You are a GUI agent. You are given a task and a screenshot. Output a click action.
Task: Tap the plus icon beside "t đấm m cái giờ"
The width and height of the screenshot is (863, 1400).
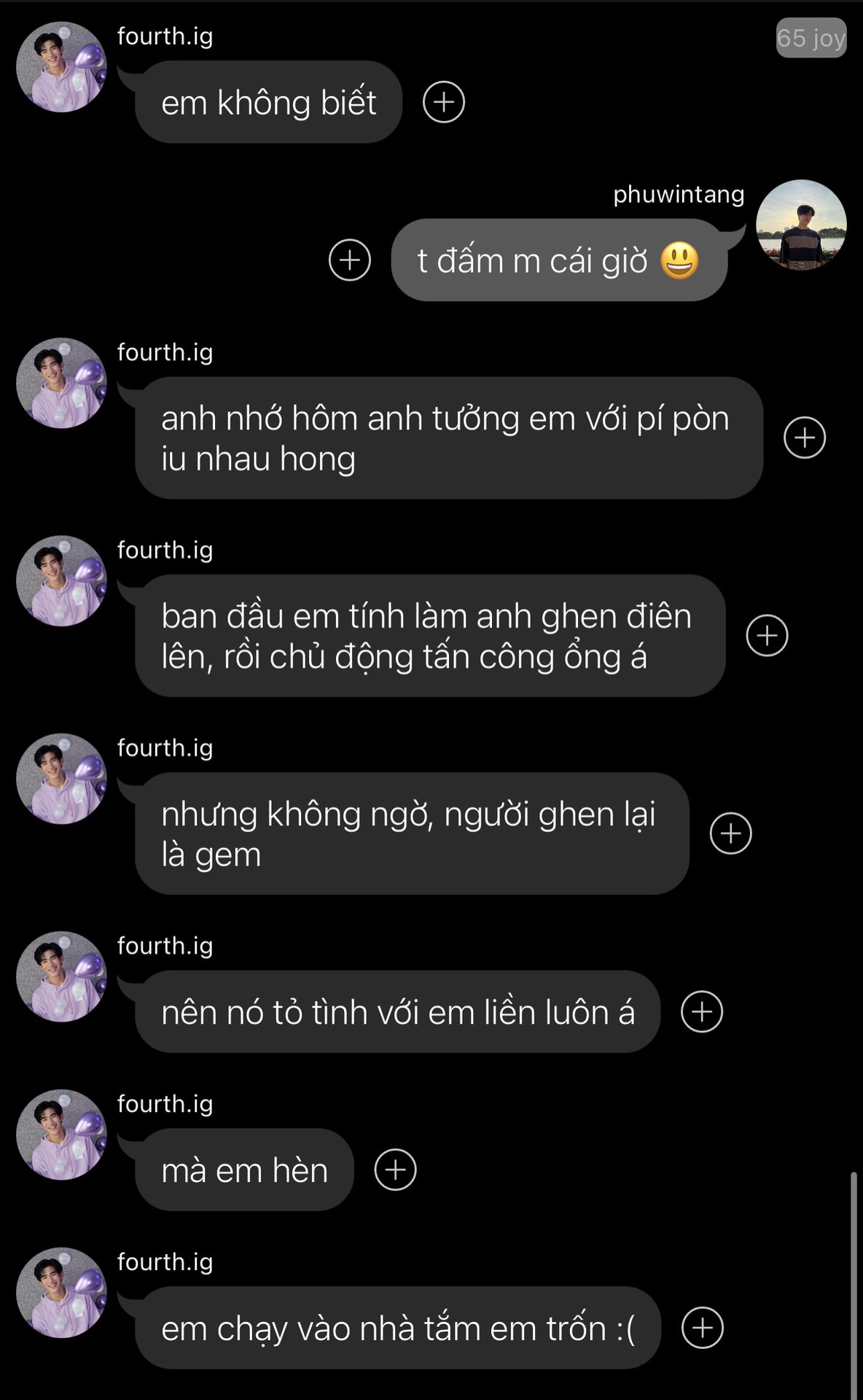click(x=350, y=260)
